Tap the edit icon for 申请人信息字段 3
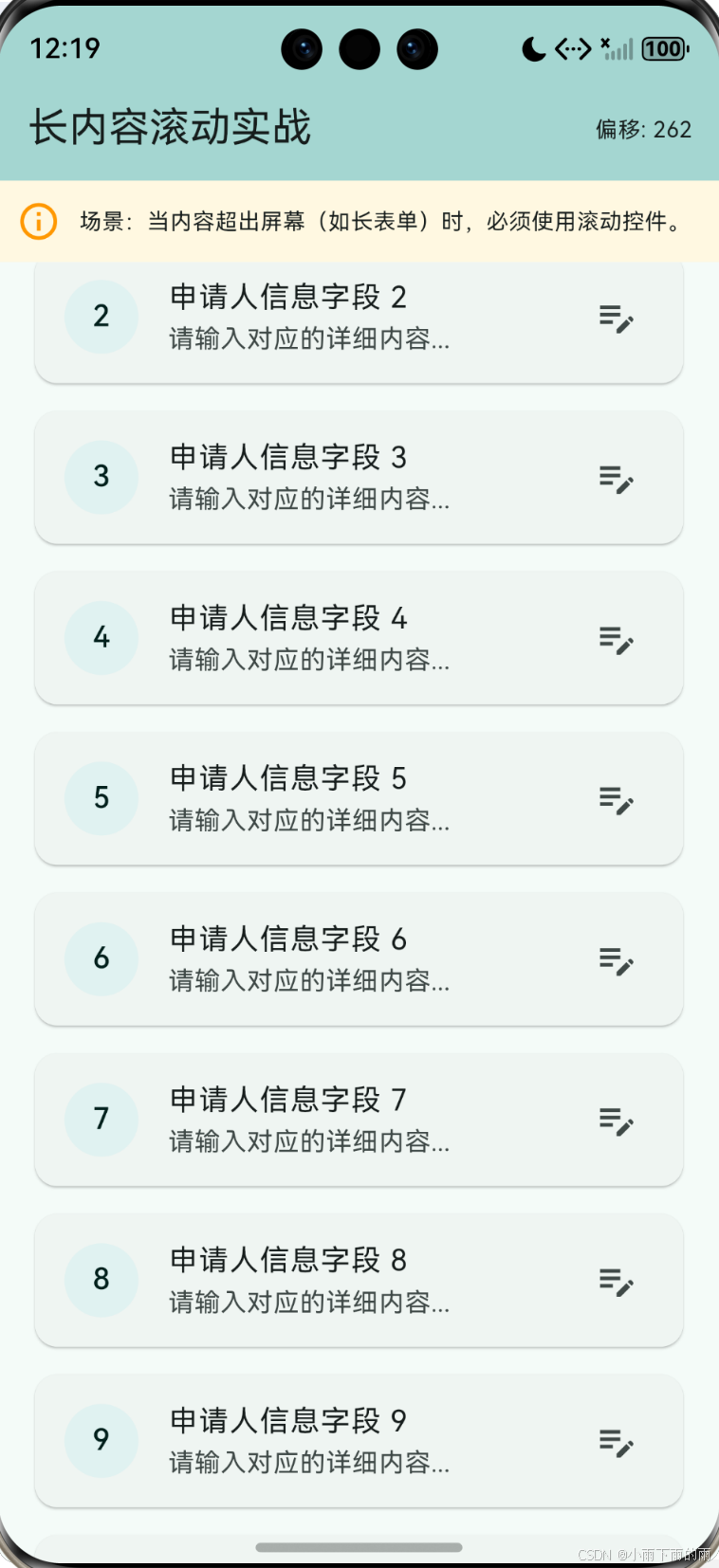 (x=616, y=479)
